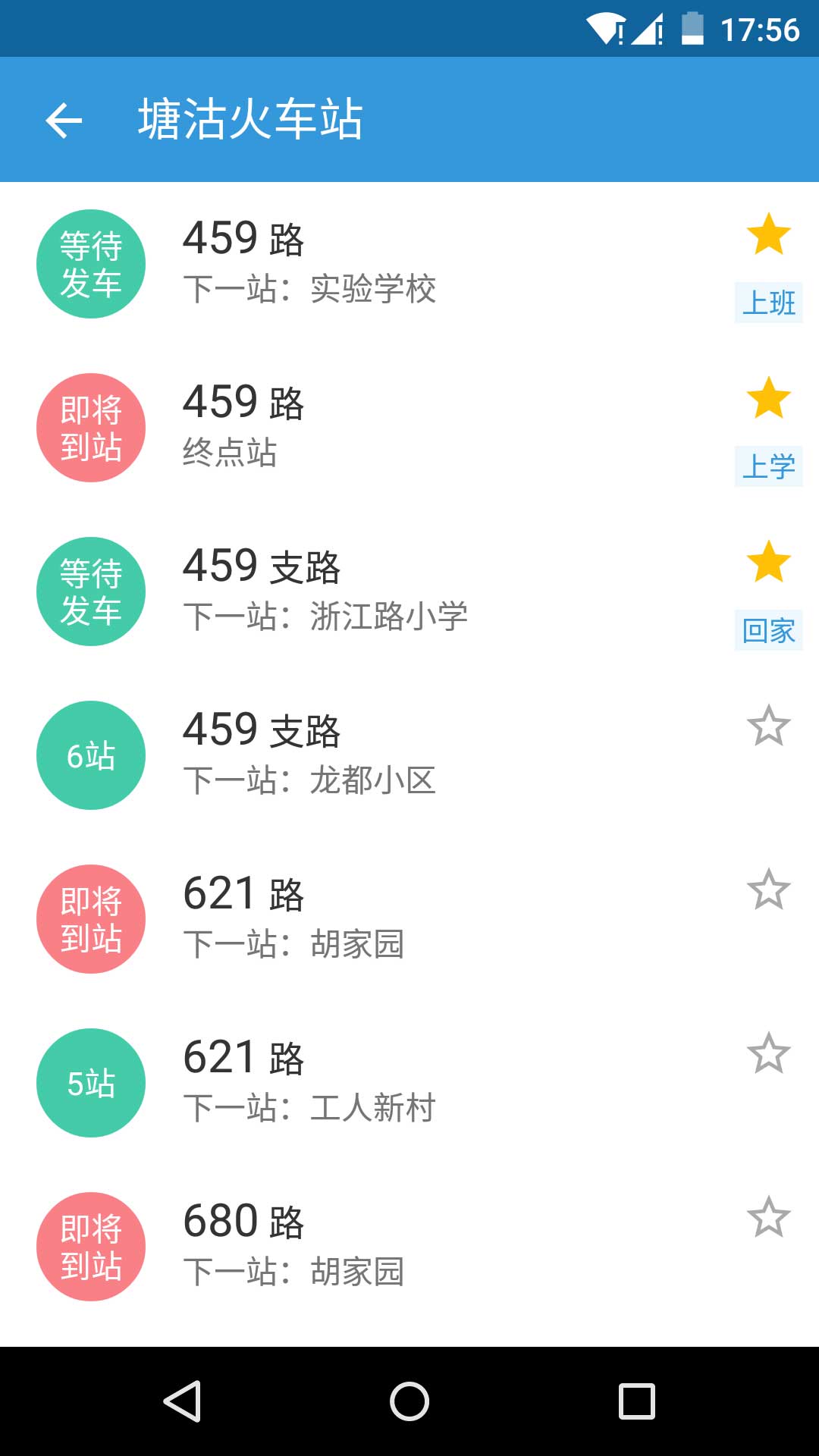
Task: Favorite 459支路 toward 龙都小区
Action: coord(768,726)
